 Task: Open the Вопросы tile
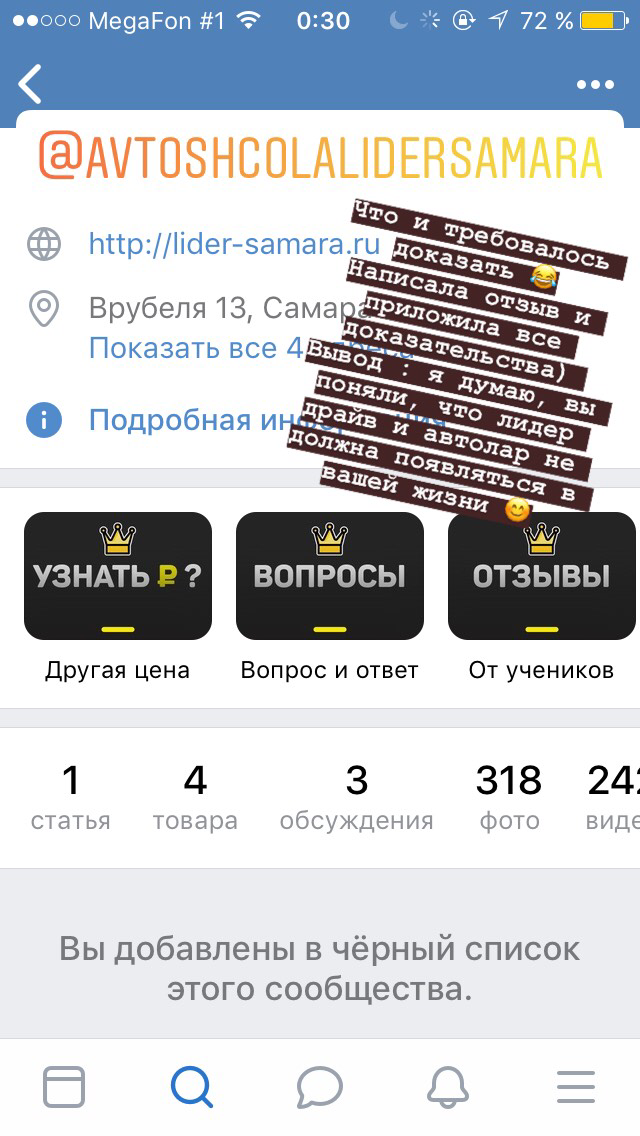point(329,576)
